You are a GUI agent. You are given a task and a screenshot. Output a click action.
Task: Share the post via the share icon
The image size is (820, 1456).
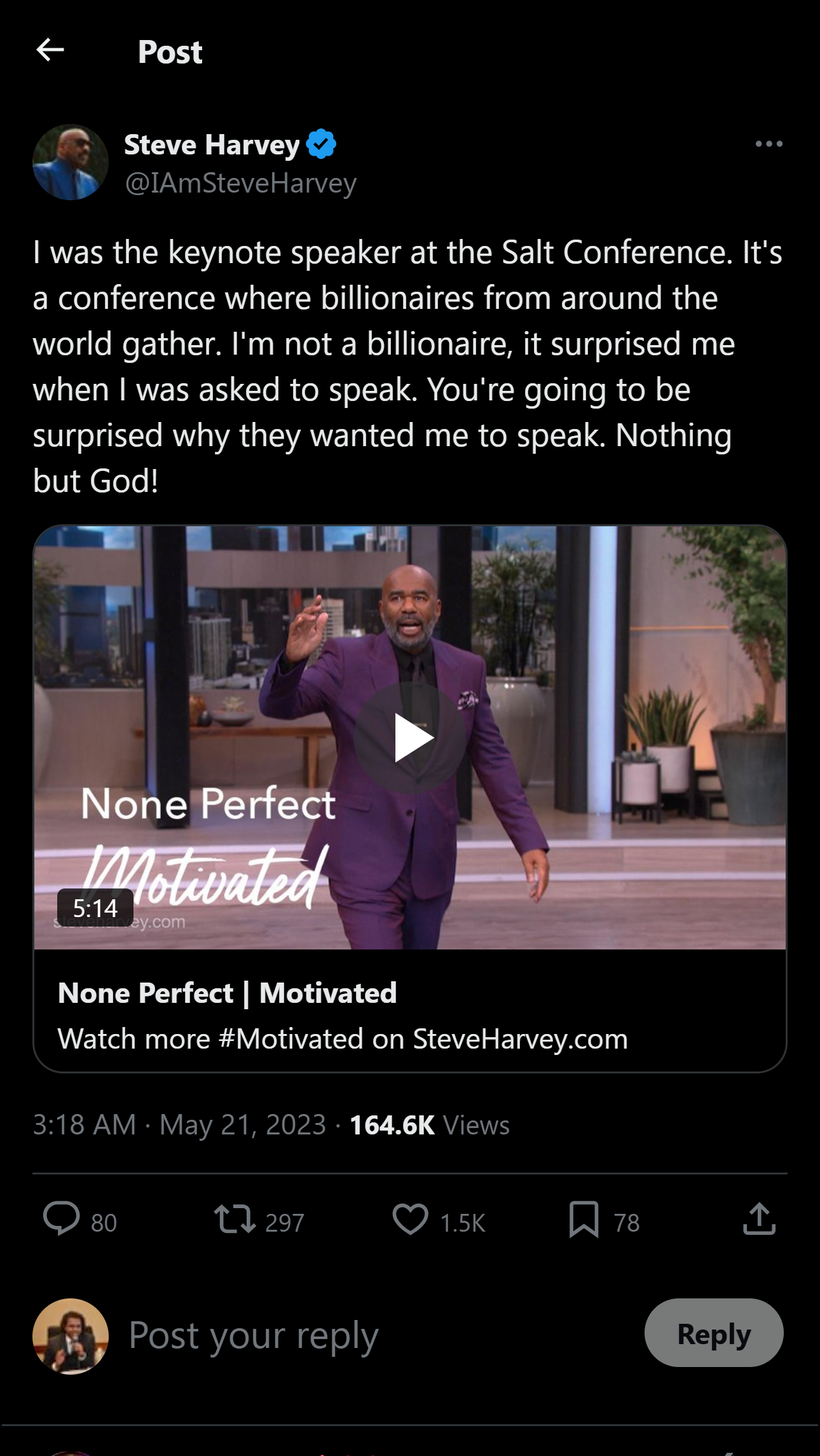pos(759,1220)
